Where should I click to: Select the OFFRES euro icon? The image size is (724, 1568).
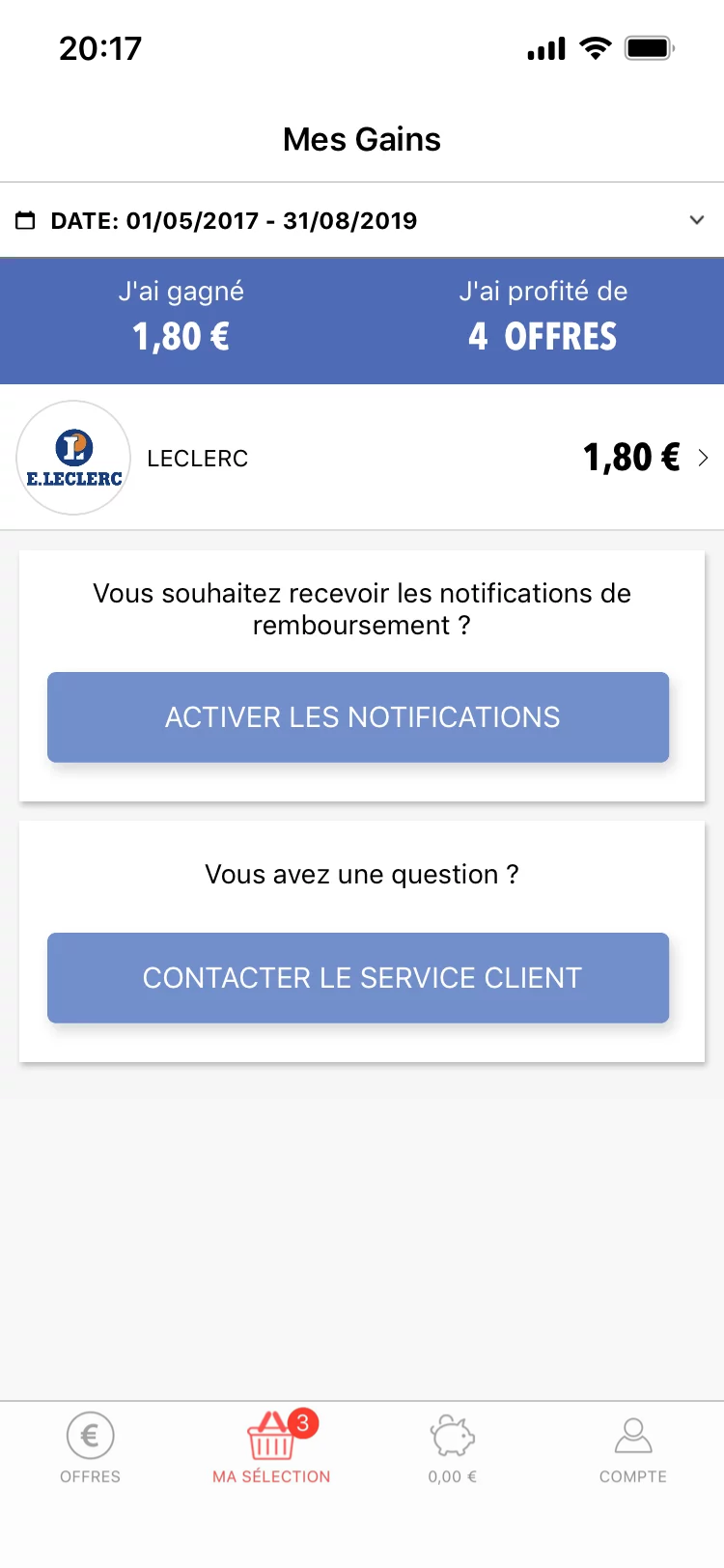[x=90, y=1435]
